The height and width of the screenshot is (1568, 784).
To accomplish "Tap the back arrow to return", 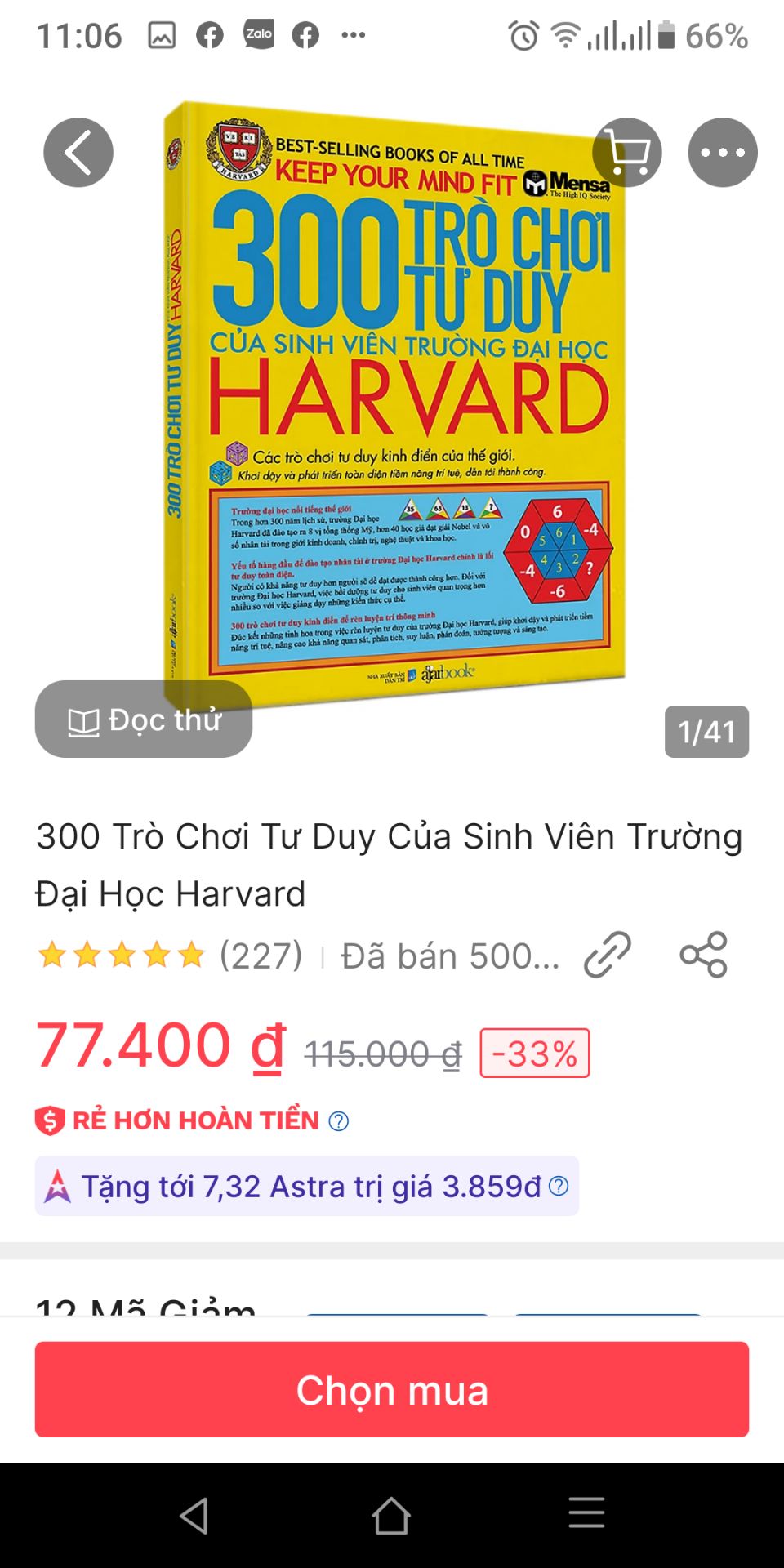I will (x=78, y=152).
